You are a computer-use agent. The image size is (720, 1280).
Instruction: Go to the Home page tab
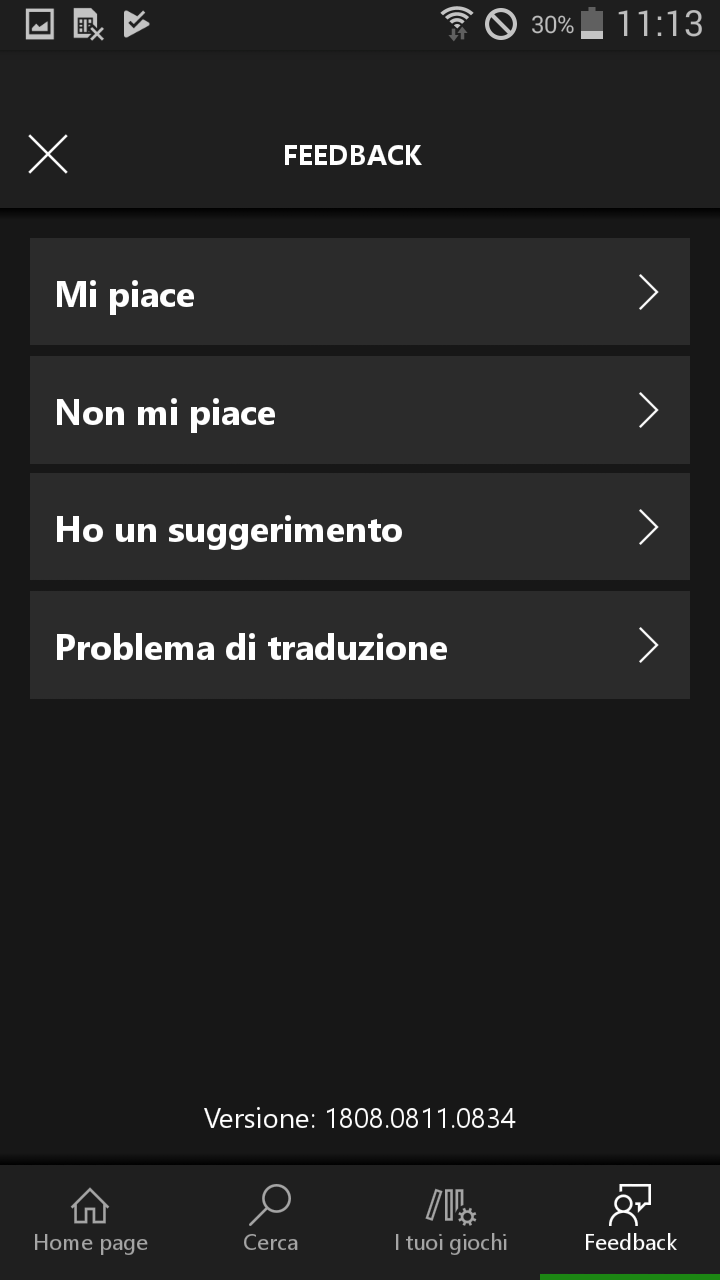[x=90, y=1221]
